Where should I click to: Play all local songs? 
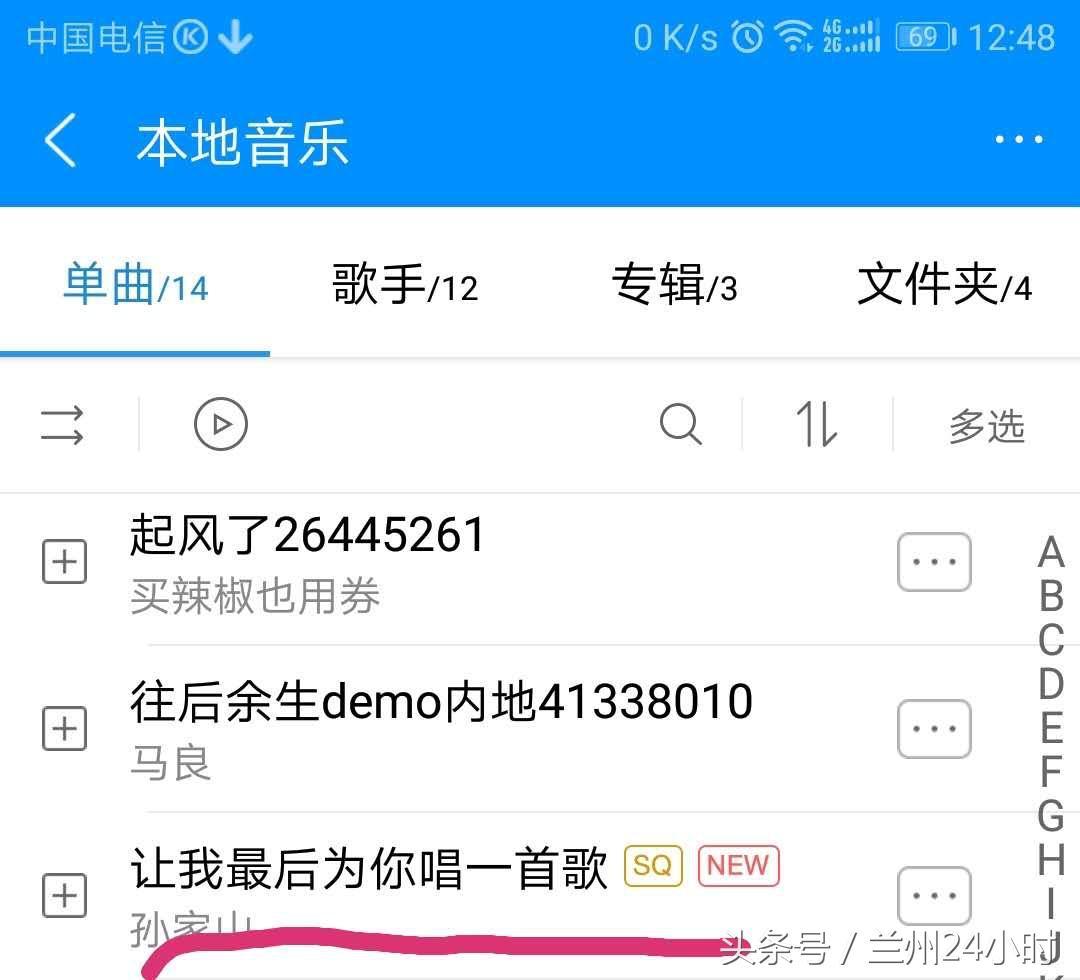click(x=220, y=425)
